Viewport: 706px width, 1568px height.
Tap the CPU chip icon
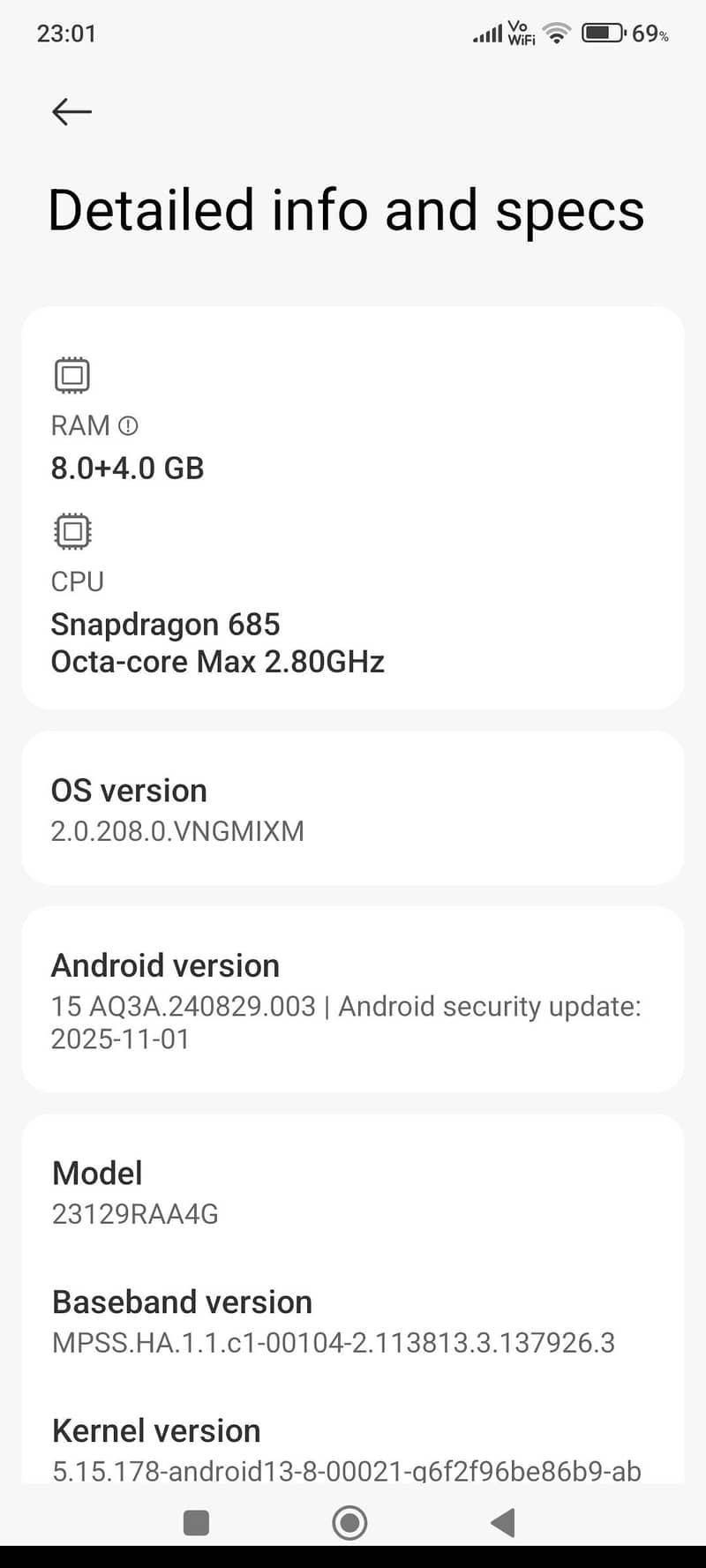pos(73,532)
